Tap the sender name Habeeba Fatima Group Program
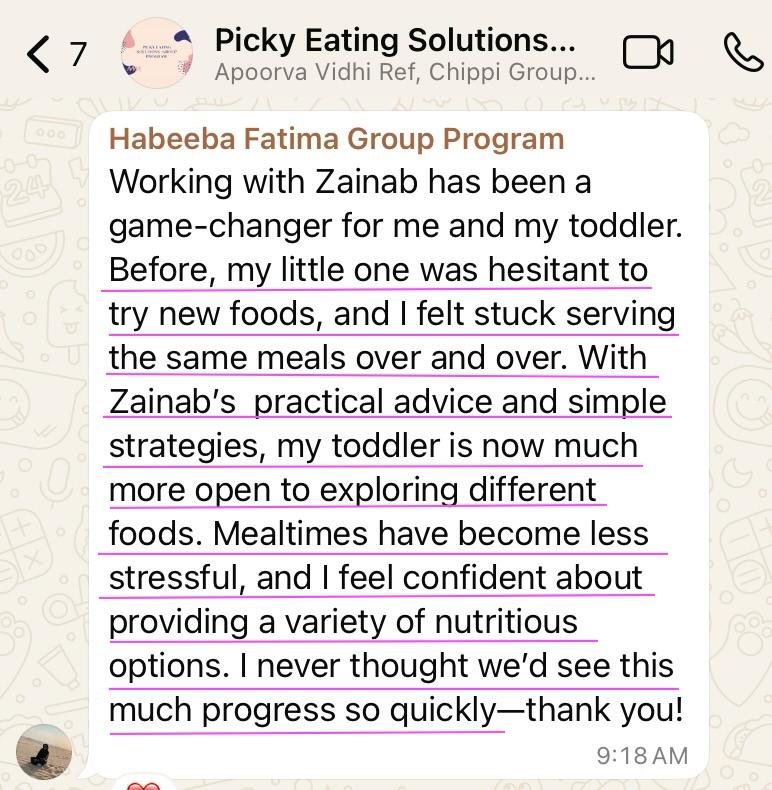 [336, 139]
